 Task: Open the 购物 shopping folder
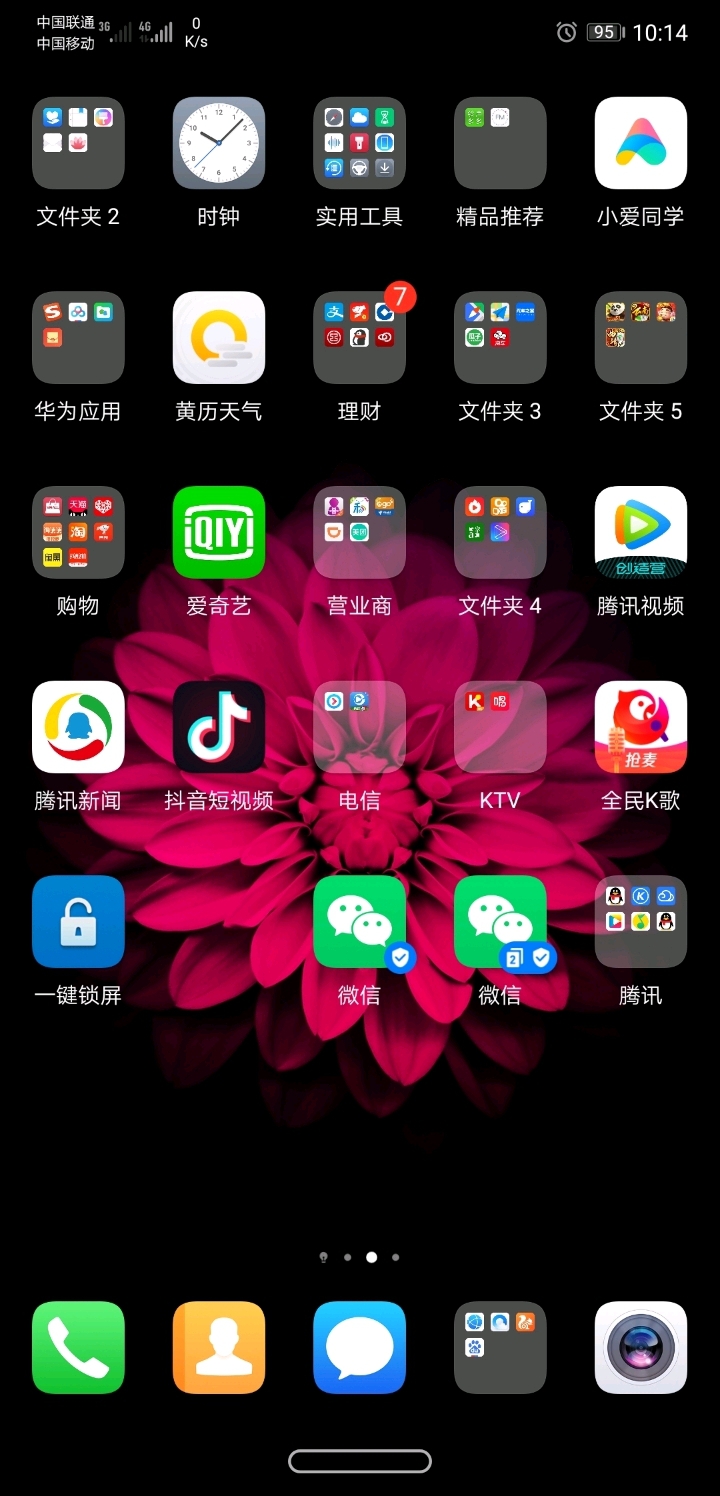tap(78, 532)
